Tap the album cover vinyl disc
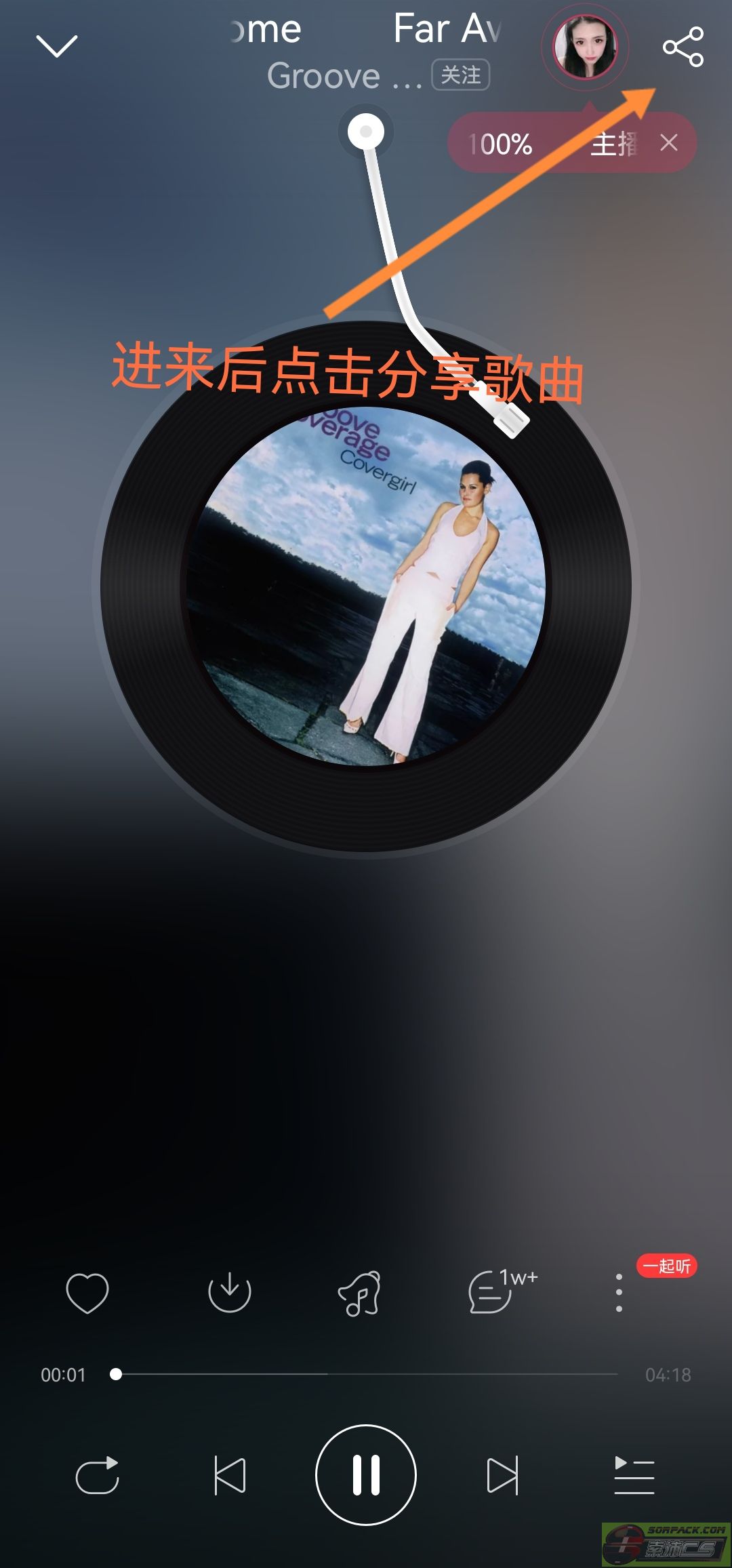 [366, 586]
